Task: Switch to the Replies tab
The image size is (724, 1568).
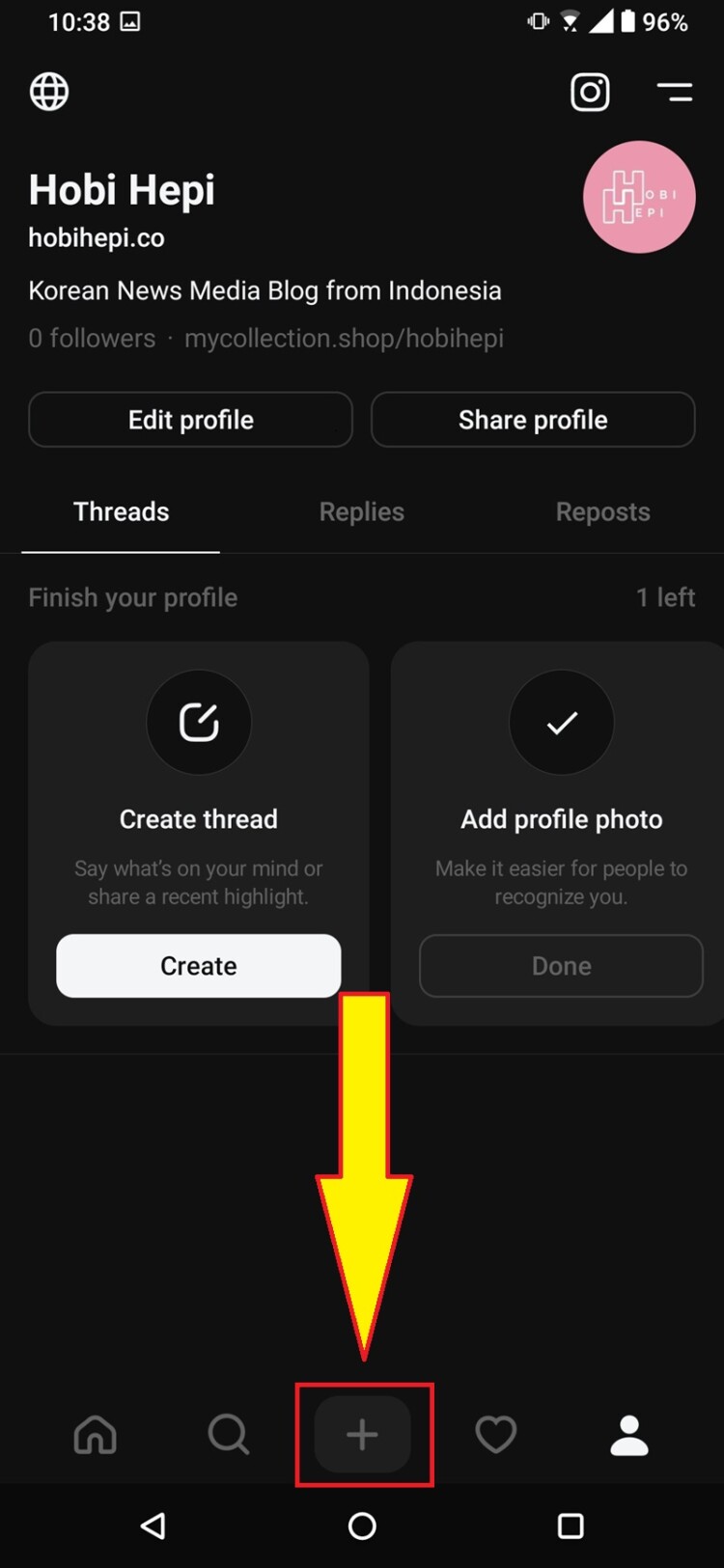Action: 361,511
